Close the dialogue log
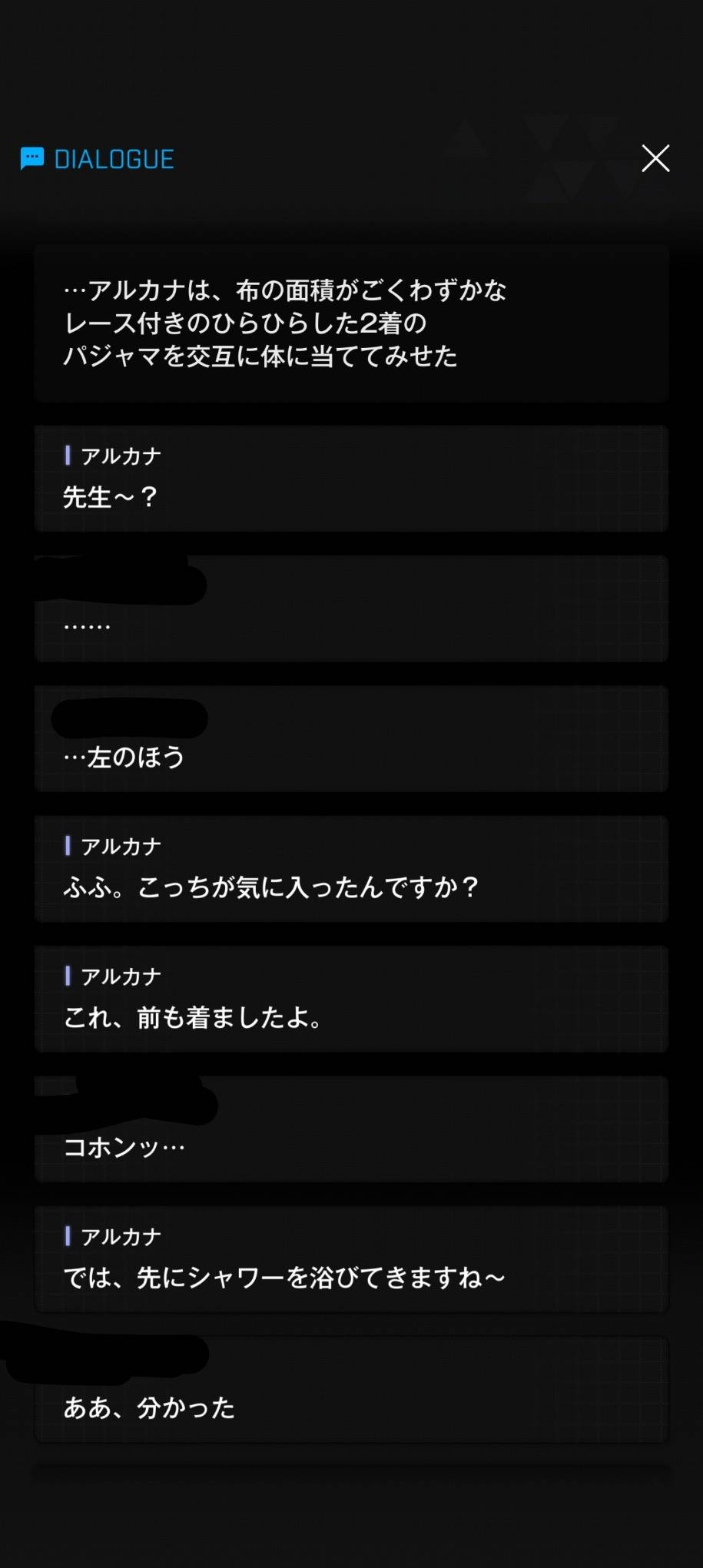 pos(655,158)
